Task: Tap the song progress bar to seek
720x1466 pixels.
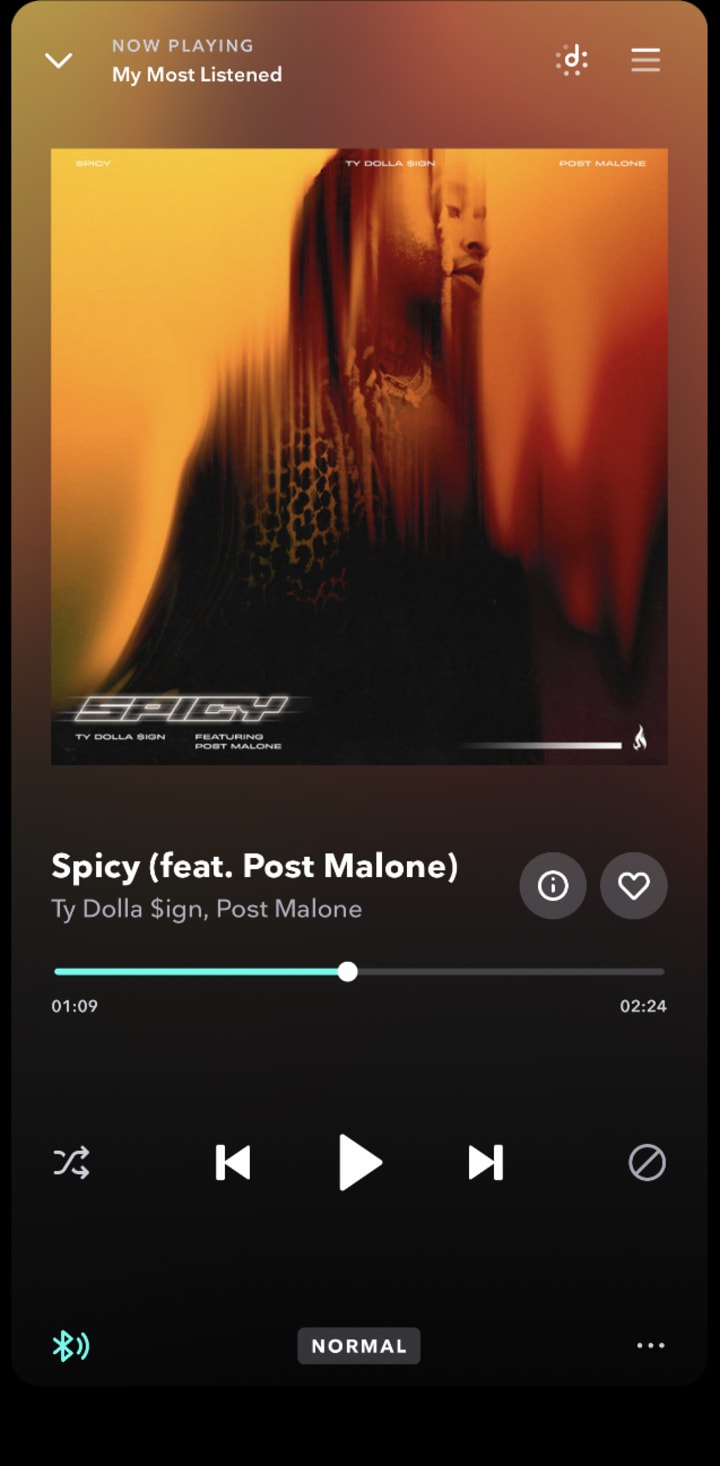Action: (500, 971)
